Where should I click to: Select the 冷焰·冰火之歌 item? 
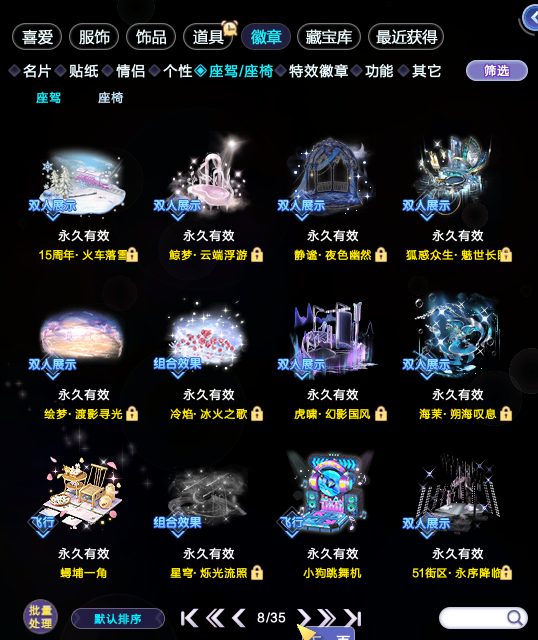point(209,355)
